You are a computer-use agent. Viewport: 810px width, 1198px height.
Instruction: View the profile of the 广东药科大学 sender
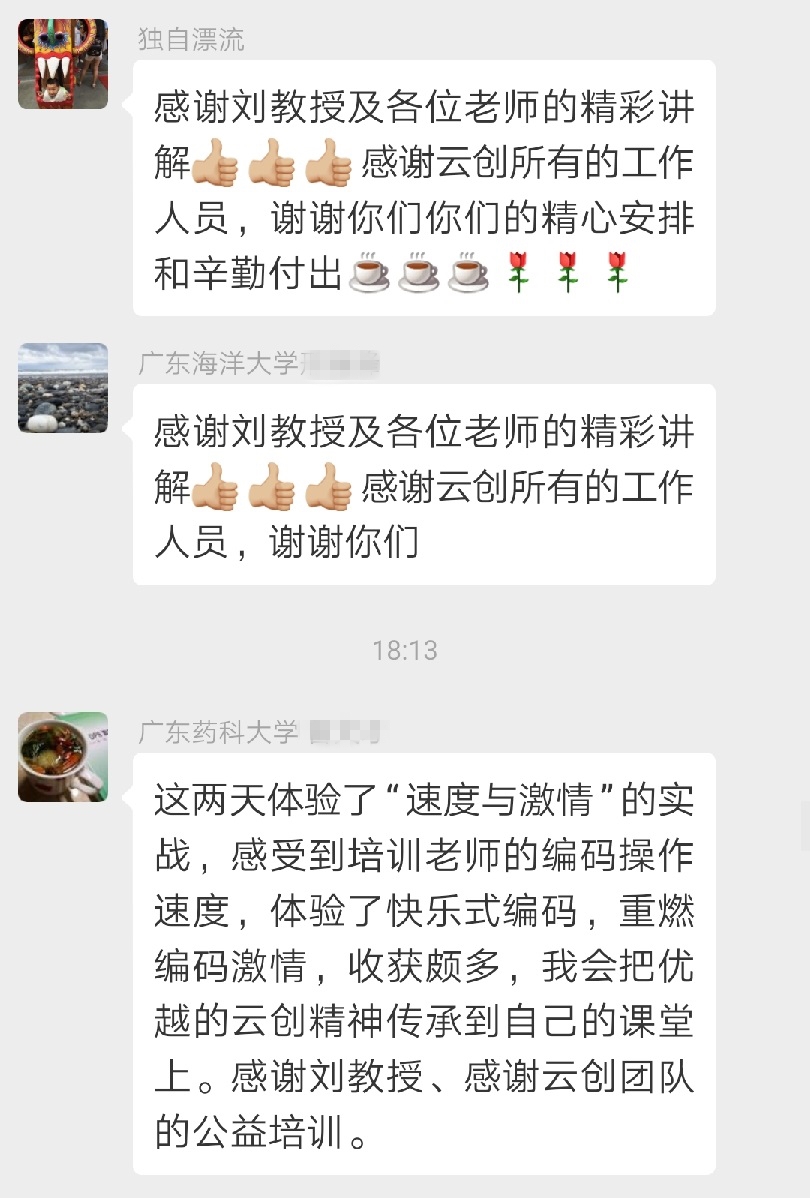(62, 757)
